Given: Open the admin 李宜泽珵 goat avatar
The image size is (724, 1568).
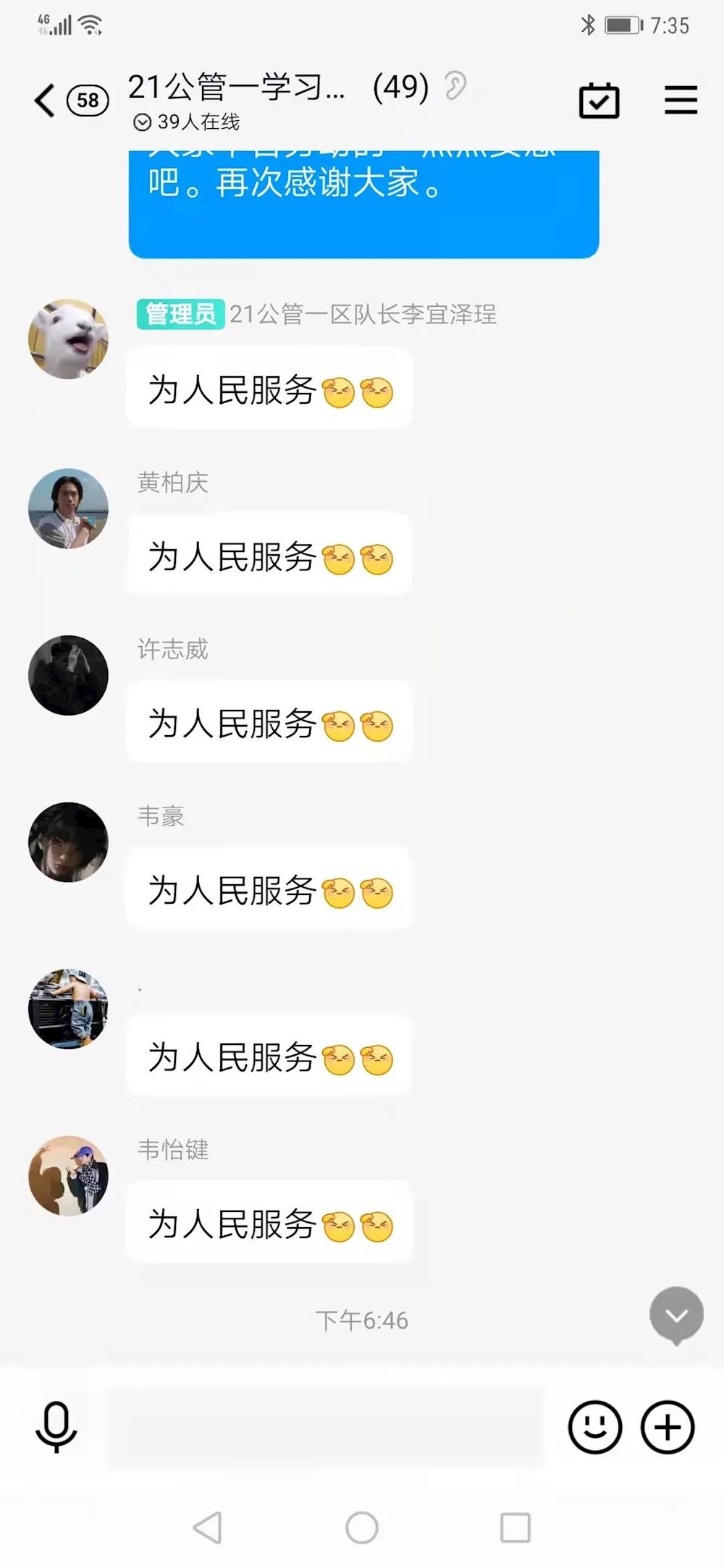Looking at the screenshot, I should tap(68, 339).
